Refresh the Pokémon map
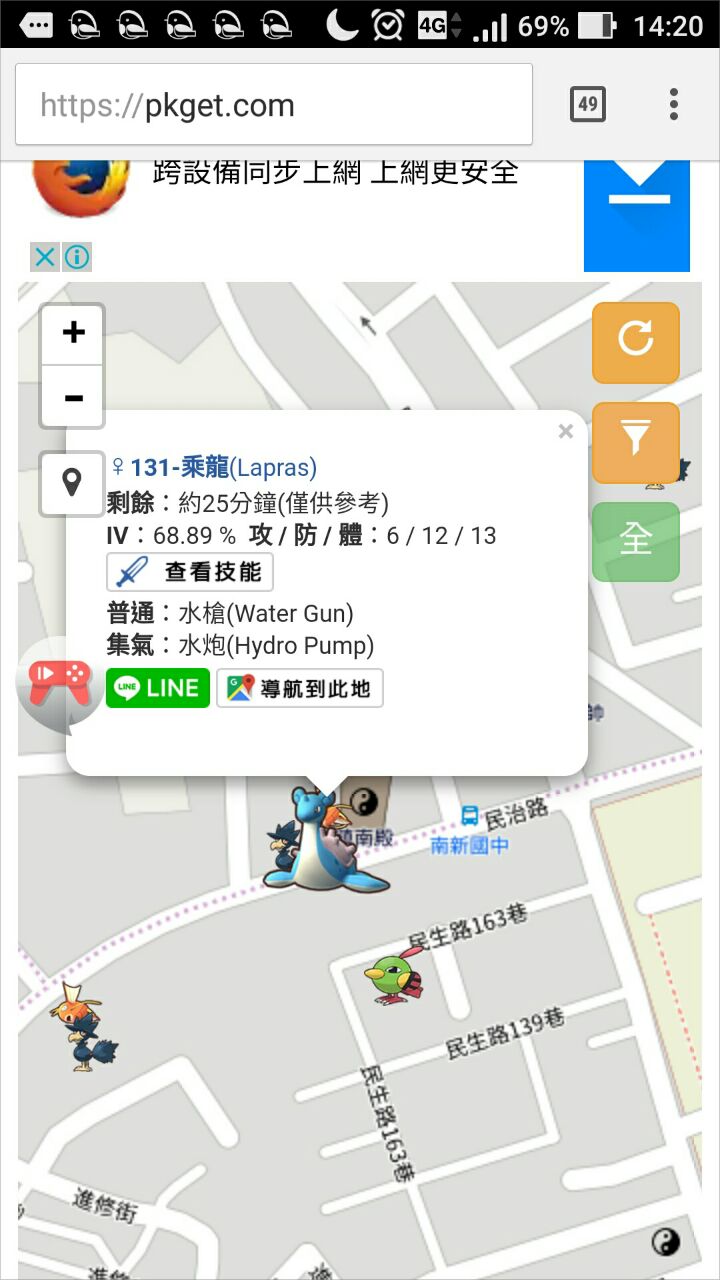Image resolution: width=720 pixels, height=1280 pixels. (x=636, y=342)
